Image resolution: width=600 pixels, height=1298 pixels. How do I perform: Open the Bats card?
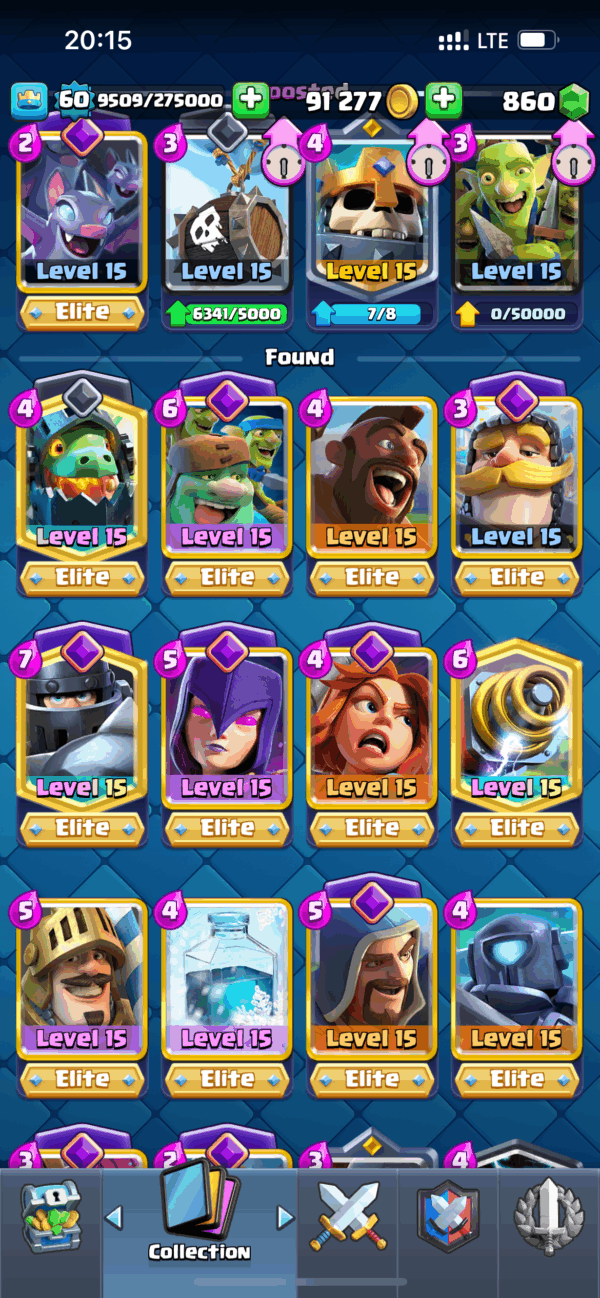(82, 228)
